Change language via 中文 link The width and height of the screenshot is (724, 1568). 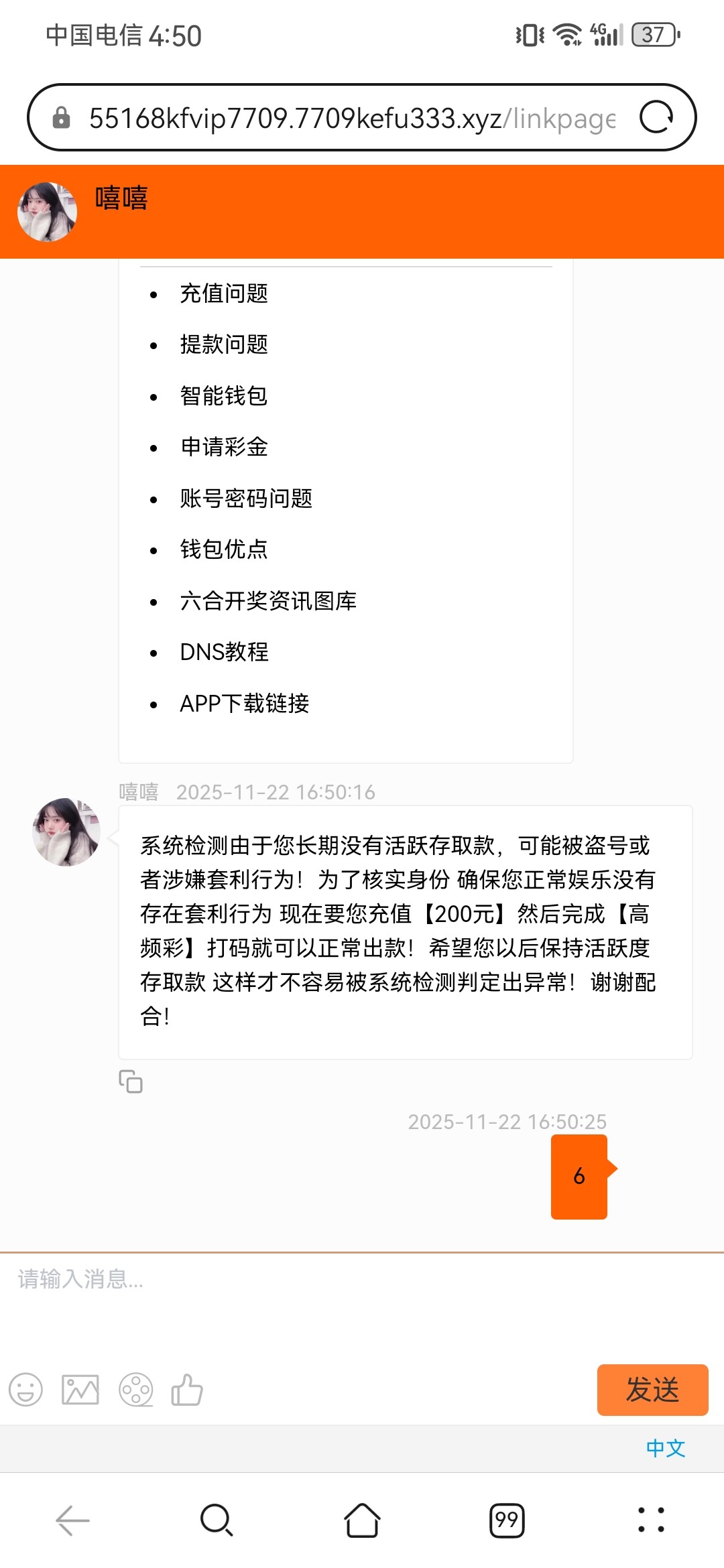pos(665,1449)
